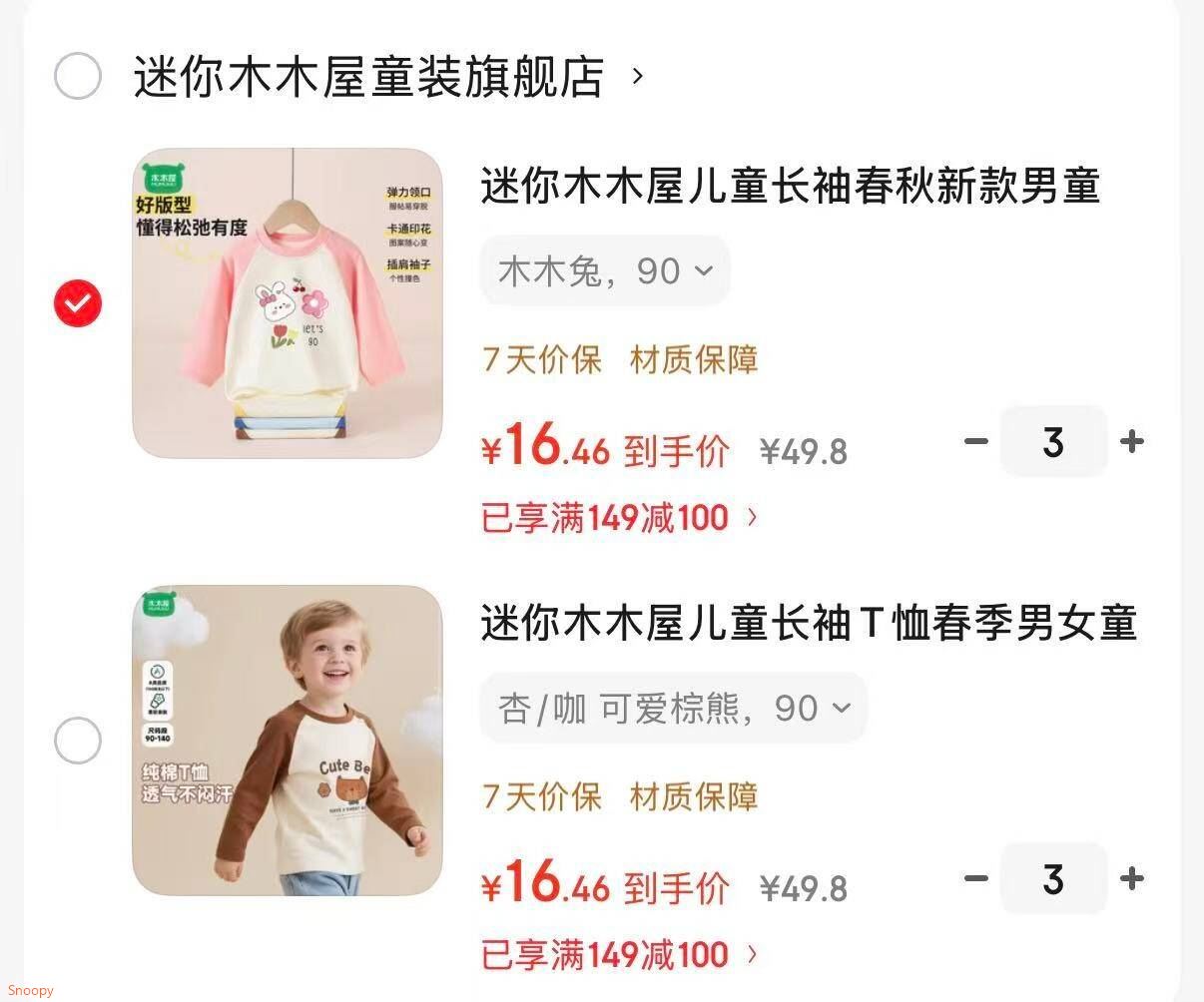Edit quantity field of the 可爱棕熊 T恤
The width and height of the screenshot is (1204, 1002).
click(1053, 878)
